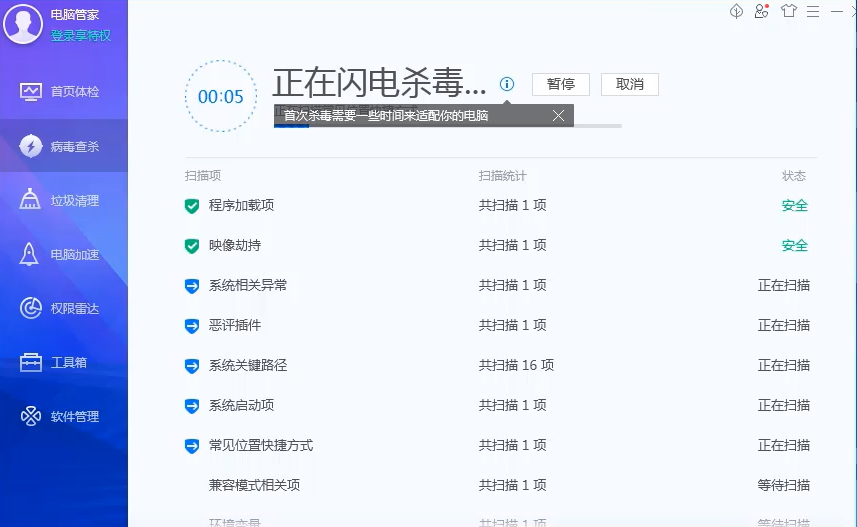The image size is (857, 527).
Task: Open the account protection icon with red dot
Action: (762, 12)
